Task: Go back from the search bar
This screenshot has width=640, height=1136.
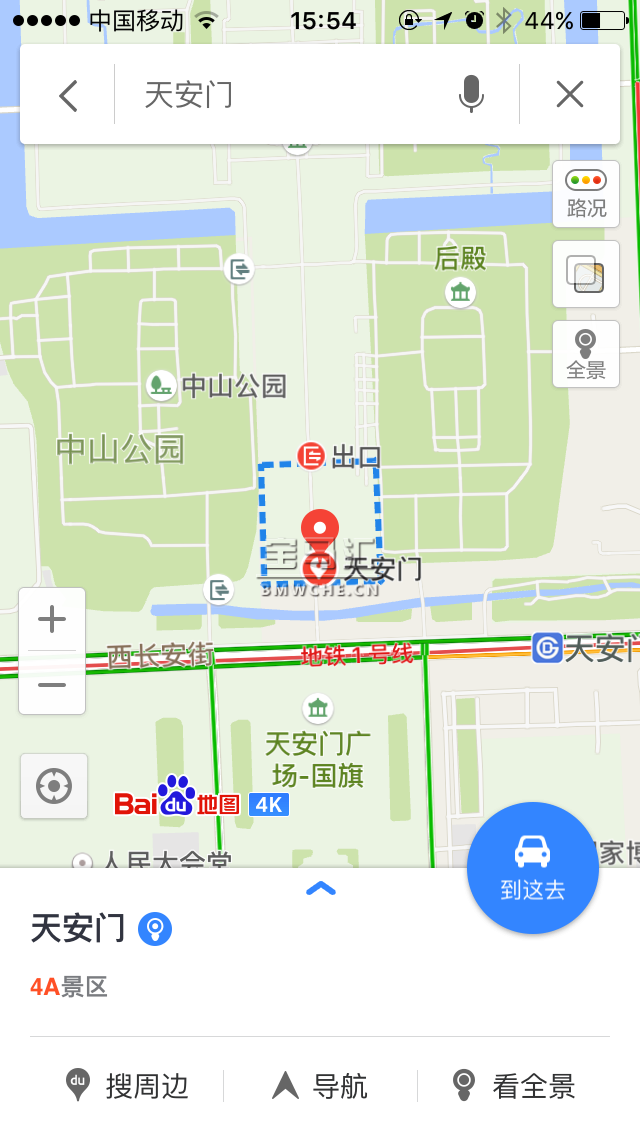Action: [68, 95]
